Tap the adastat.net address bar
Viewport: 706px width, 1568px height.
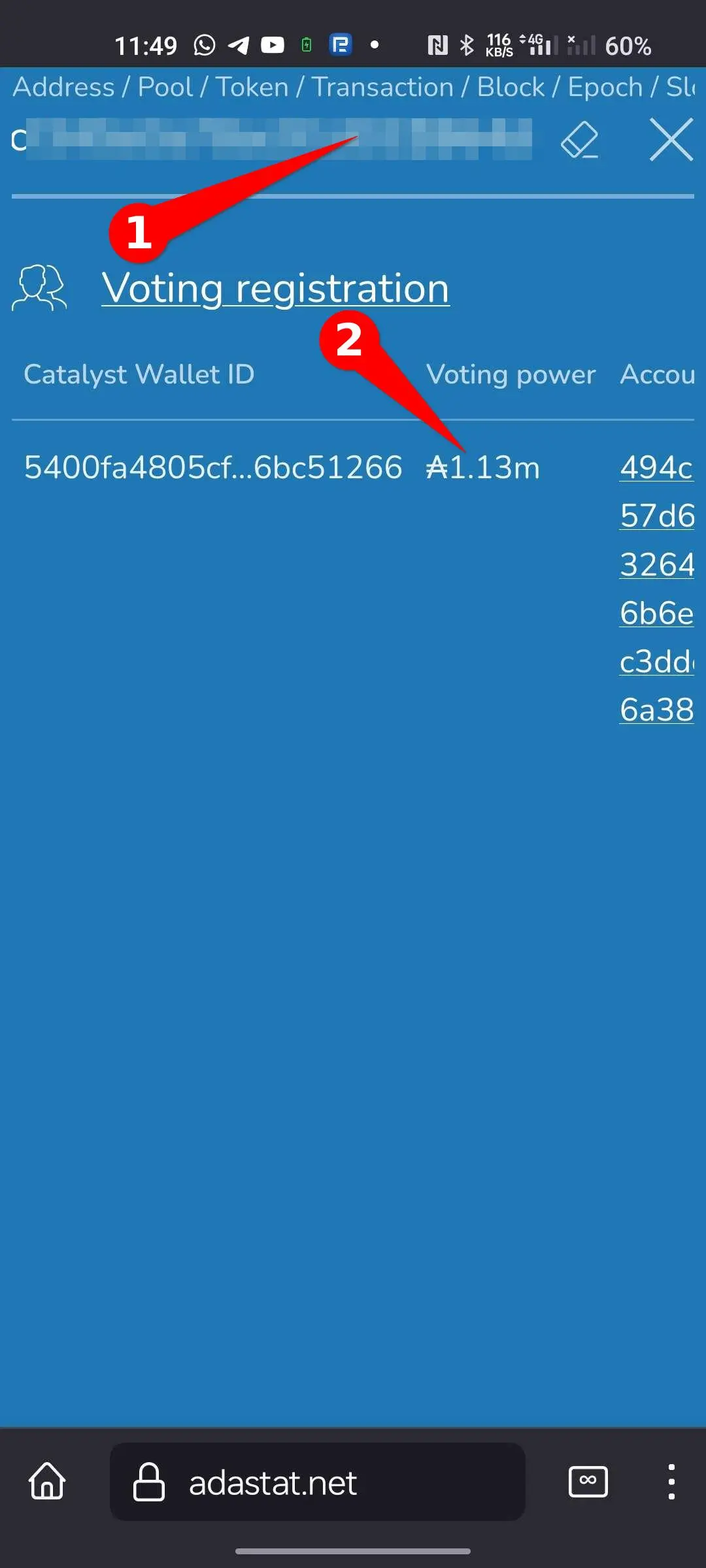click(x=318, y=1482)
